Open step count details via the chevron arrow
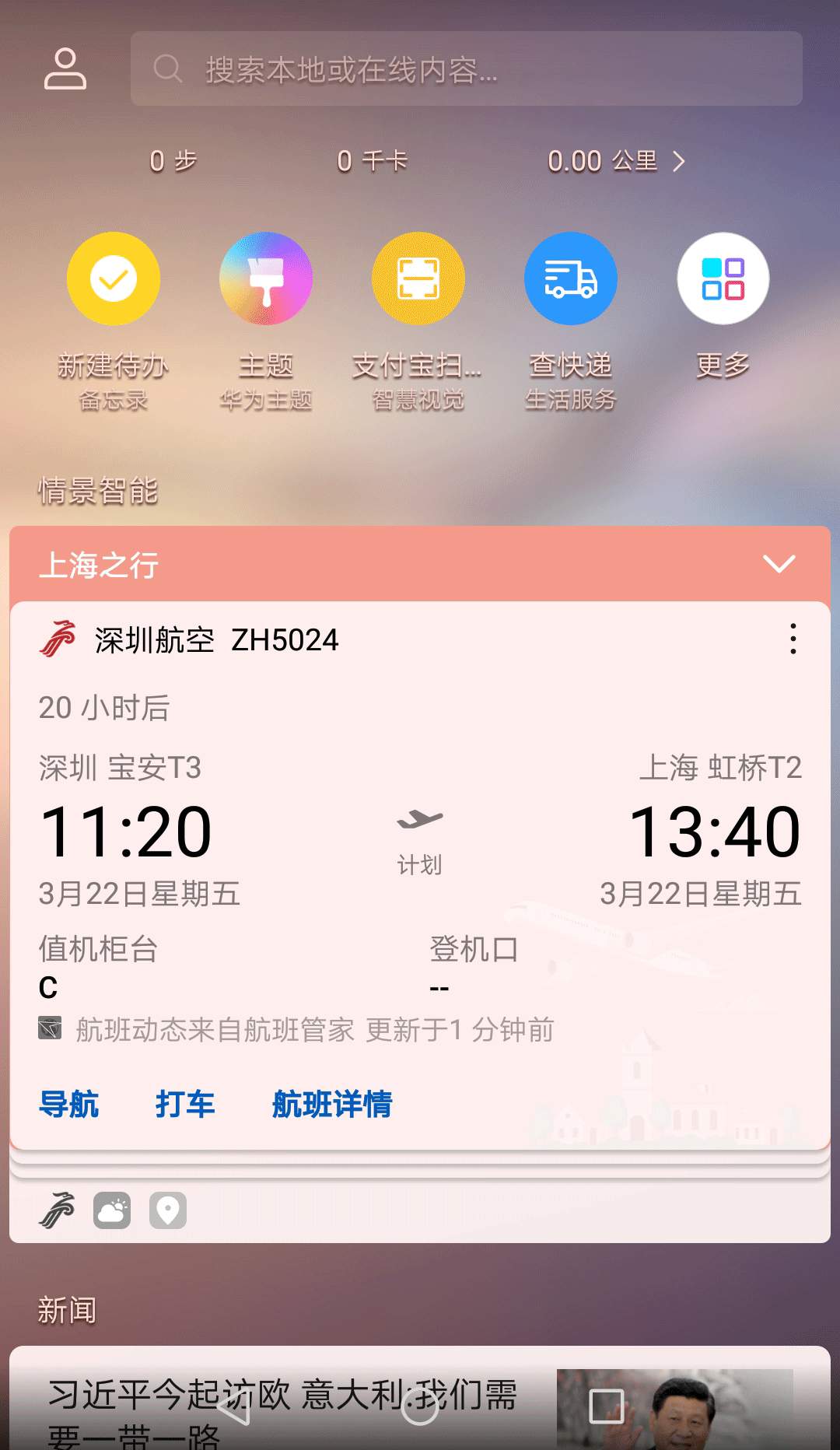This screenshot has width=840, height=1450. [x=679, y=161]
